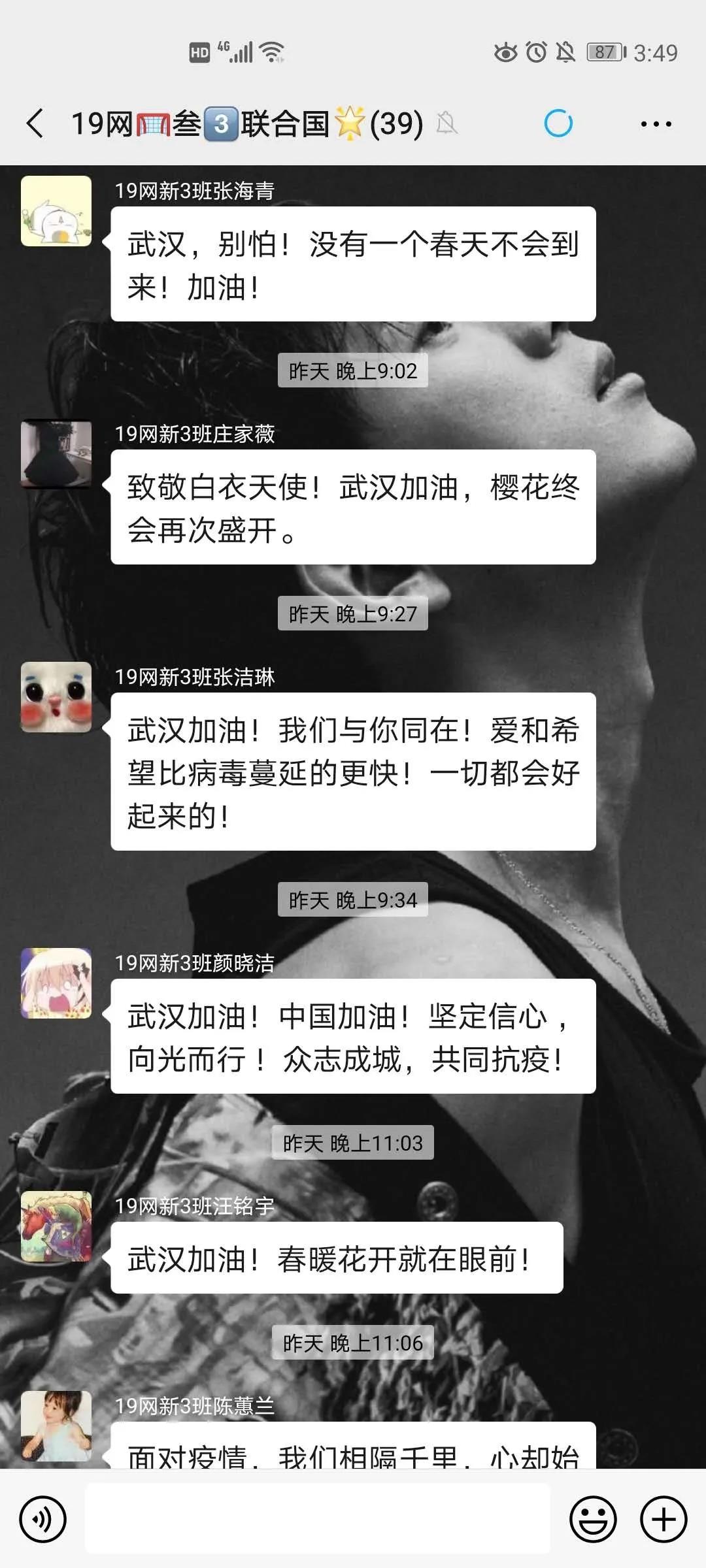The height and width of the screenshot is (1568, 706).
Task: Open the emoji picker
Action: click(x=593, y=1519)
